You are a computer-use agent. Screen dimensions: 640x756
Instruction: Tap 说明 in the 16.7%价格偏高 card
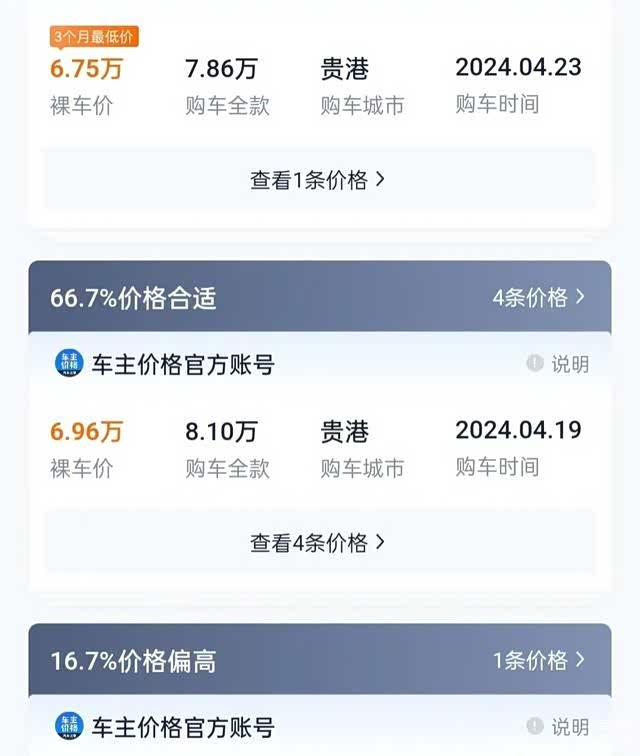click(559, 727)
